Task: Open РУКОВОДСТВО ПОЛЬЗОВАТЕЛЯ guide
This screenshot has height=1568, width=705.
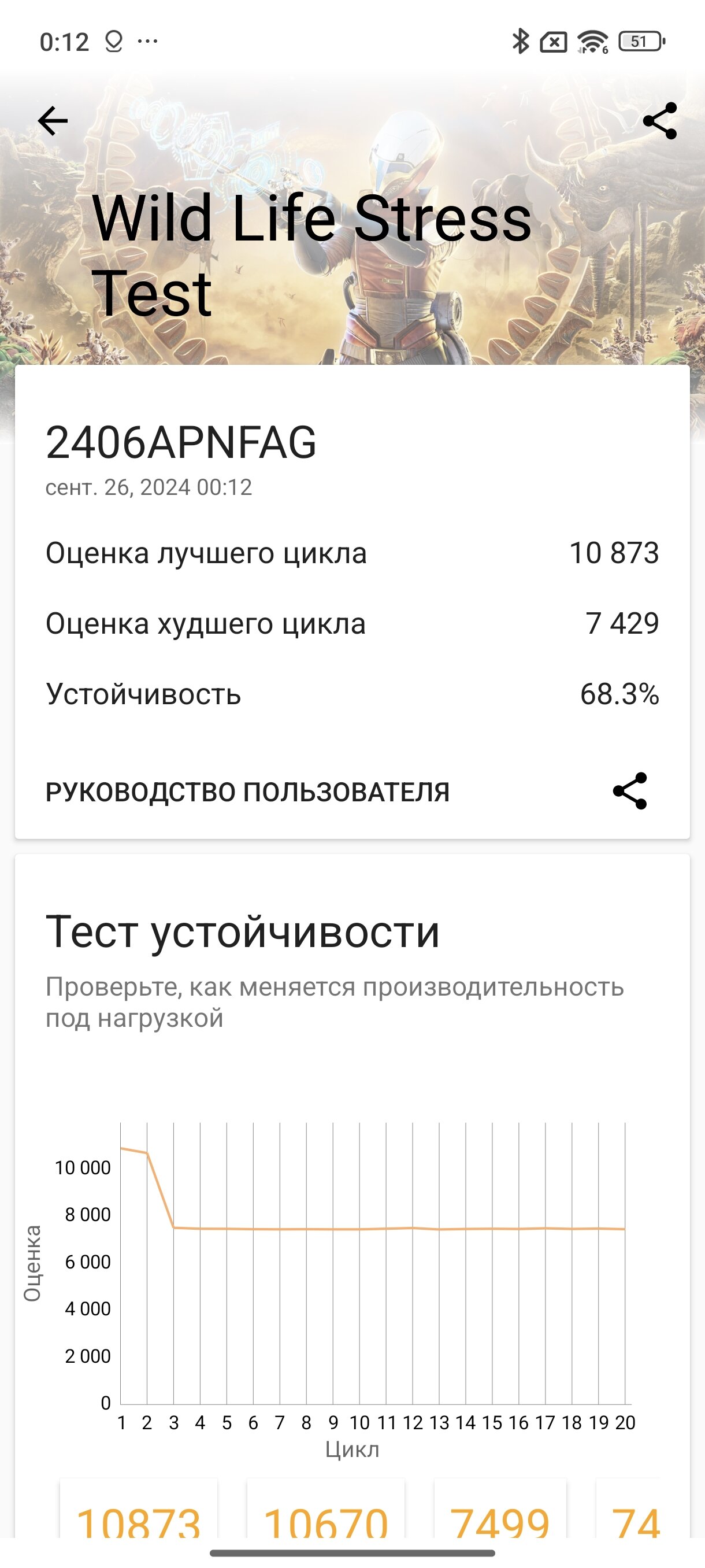Action: point(247,792)
